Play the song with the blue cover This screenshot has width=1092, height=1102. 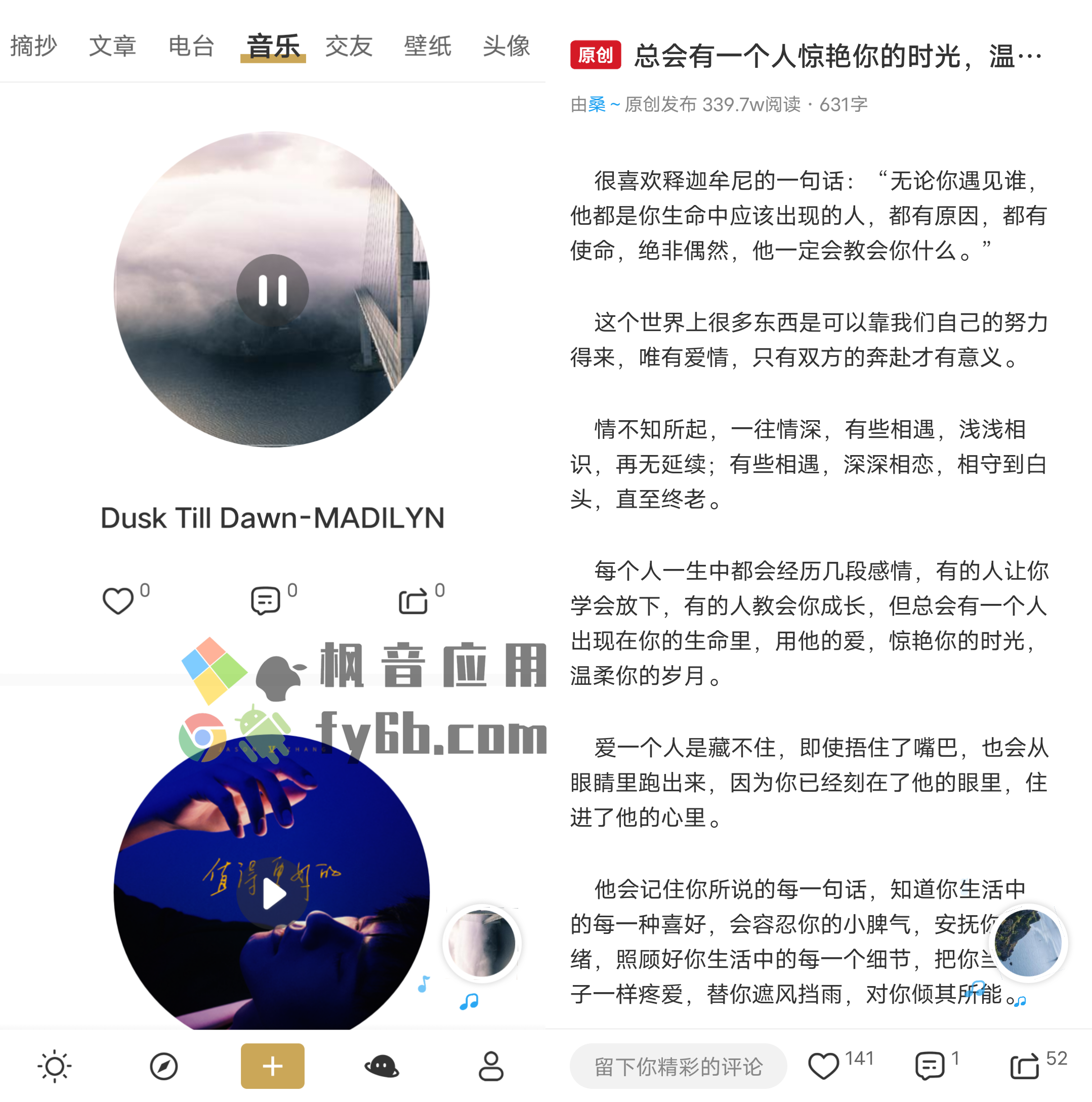point(272,894)
